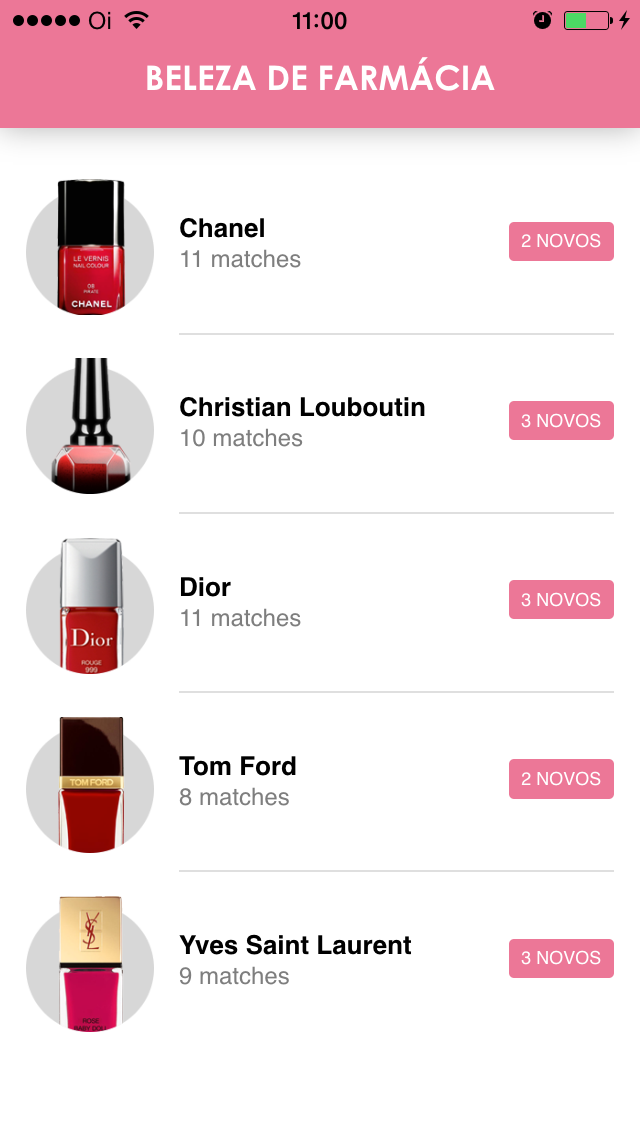This screenshot has height=1136, width=640.
Task: Tap Yves Saint Laurent's 3 NOVOS badge
Action: (561, 958)
